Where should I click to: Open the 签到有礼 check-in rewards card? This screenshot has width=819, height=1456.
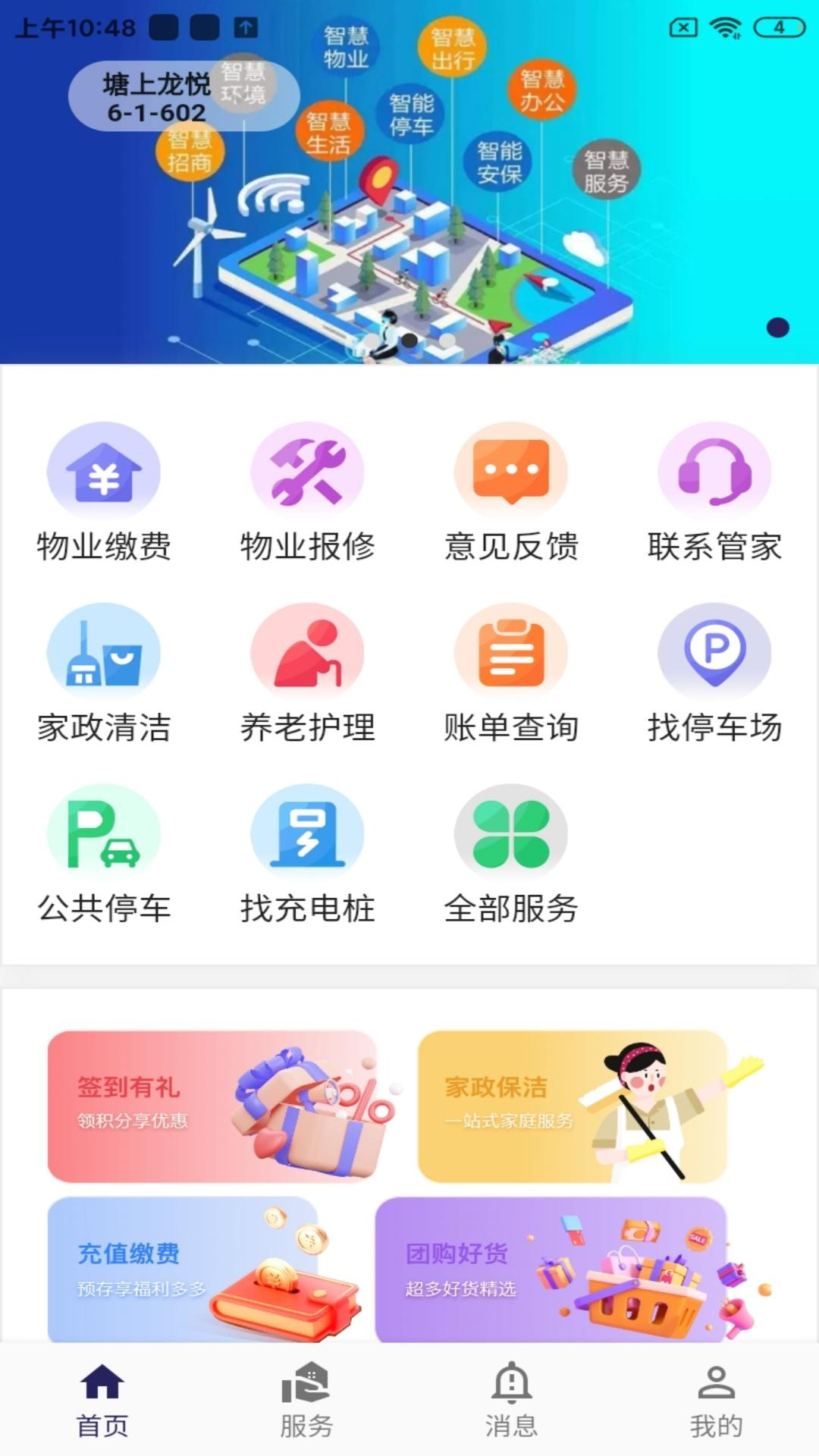pyautogui.click(x=212, y=1106)
